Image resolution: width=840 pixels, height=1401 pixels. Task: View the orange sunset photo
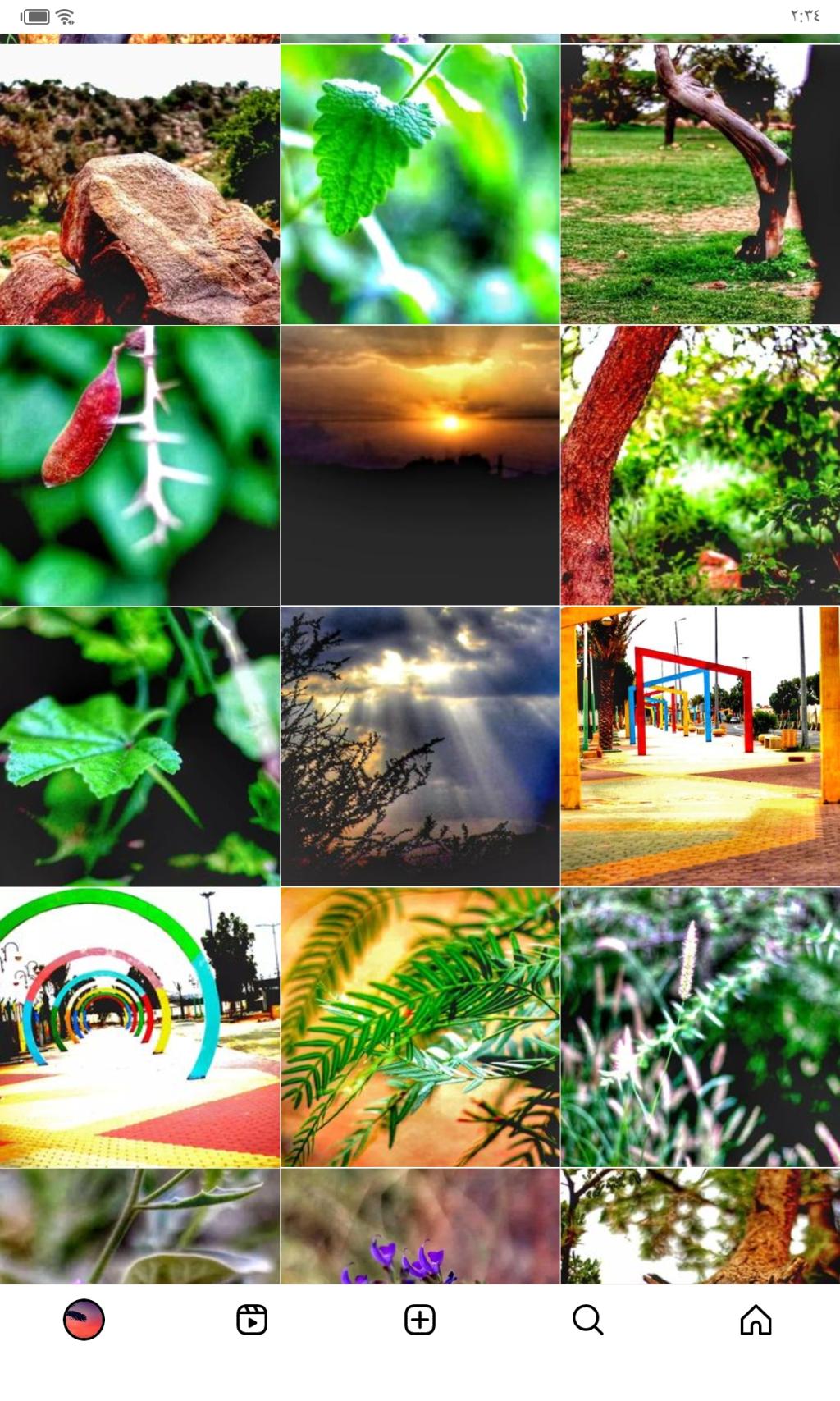tap(420, 465)
